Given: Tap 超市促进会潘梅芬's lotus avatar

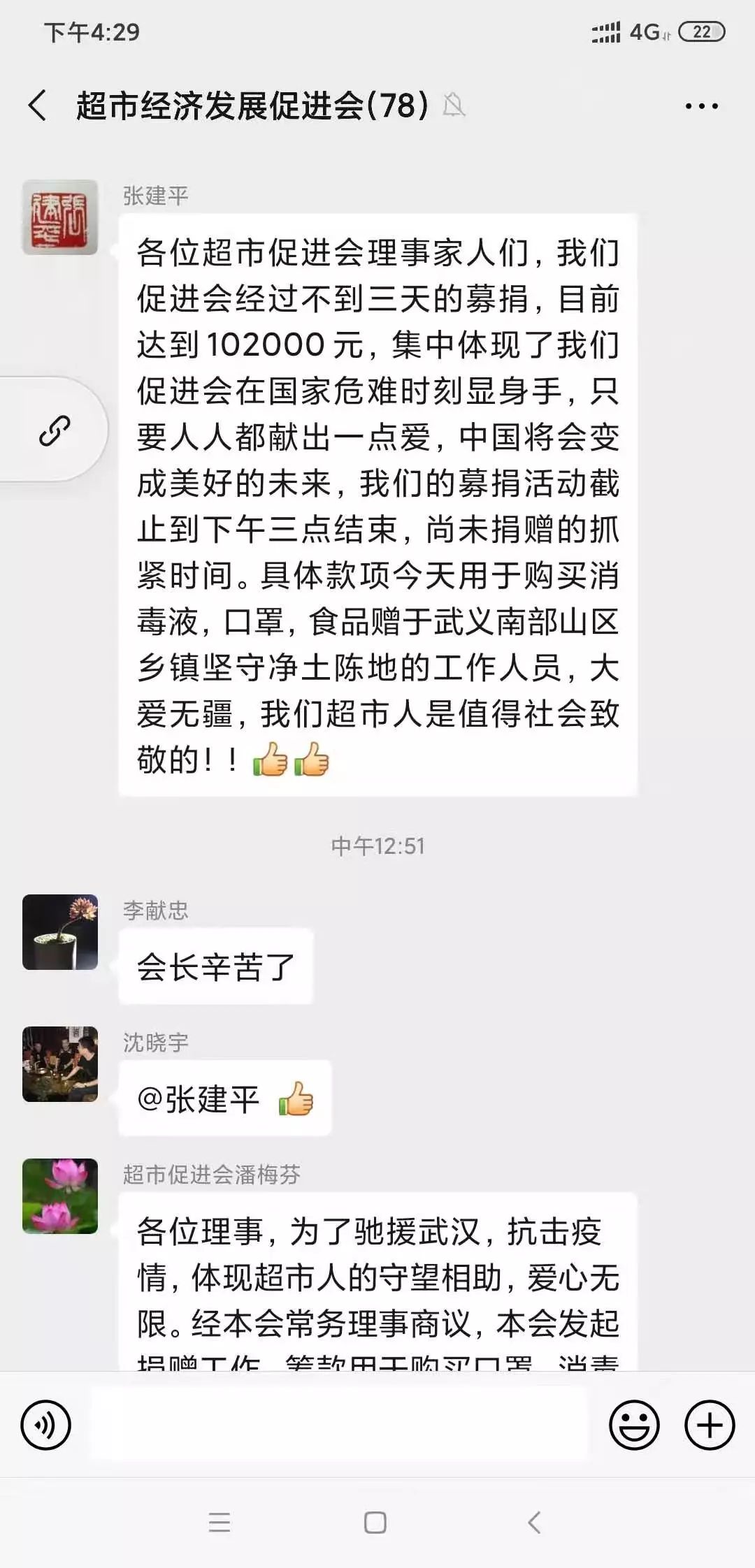Looking at the screenshot, I should point(60,1196).
